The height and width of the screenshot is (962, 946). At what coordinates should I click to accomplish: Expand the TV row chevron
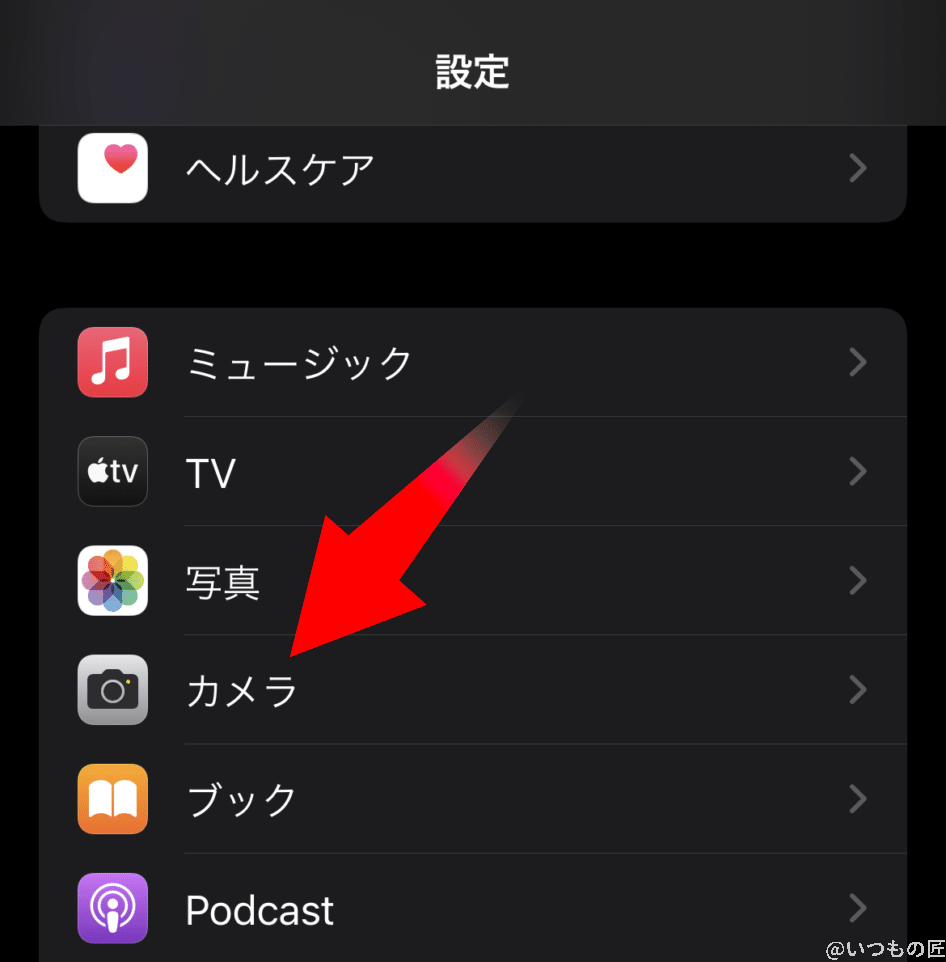click(x=858, y=471)
